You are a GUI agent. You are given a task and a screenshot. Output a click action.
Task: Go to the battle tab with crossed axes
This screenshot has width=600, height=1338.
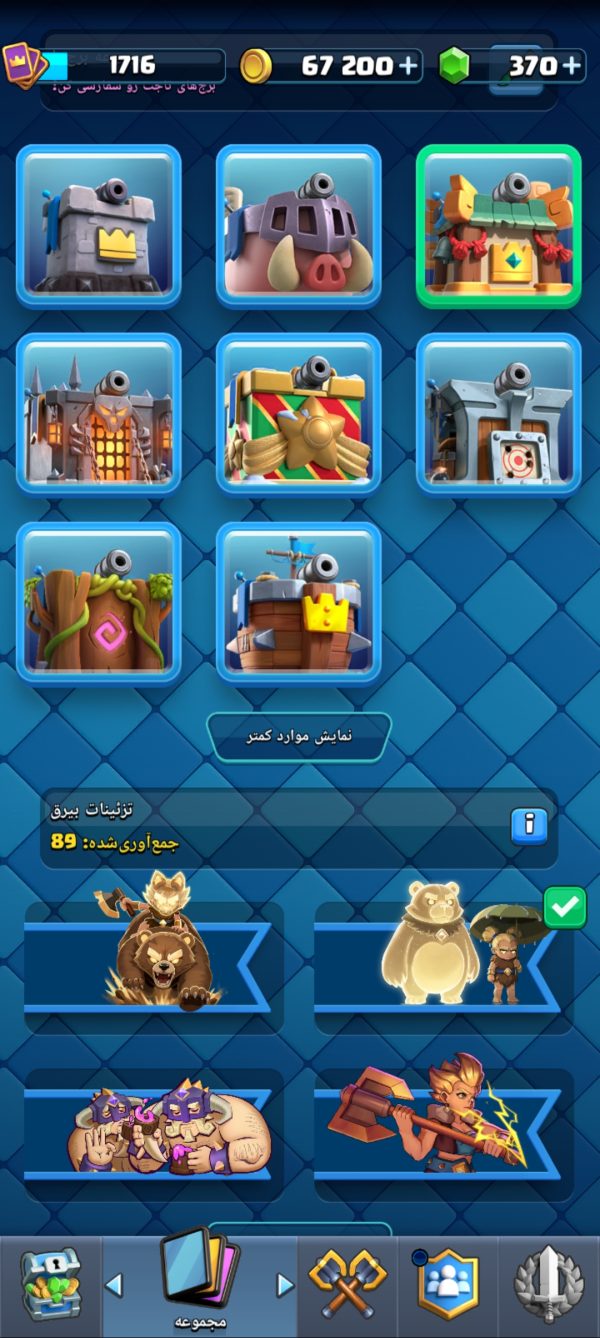coord(347,1287)
